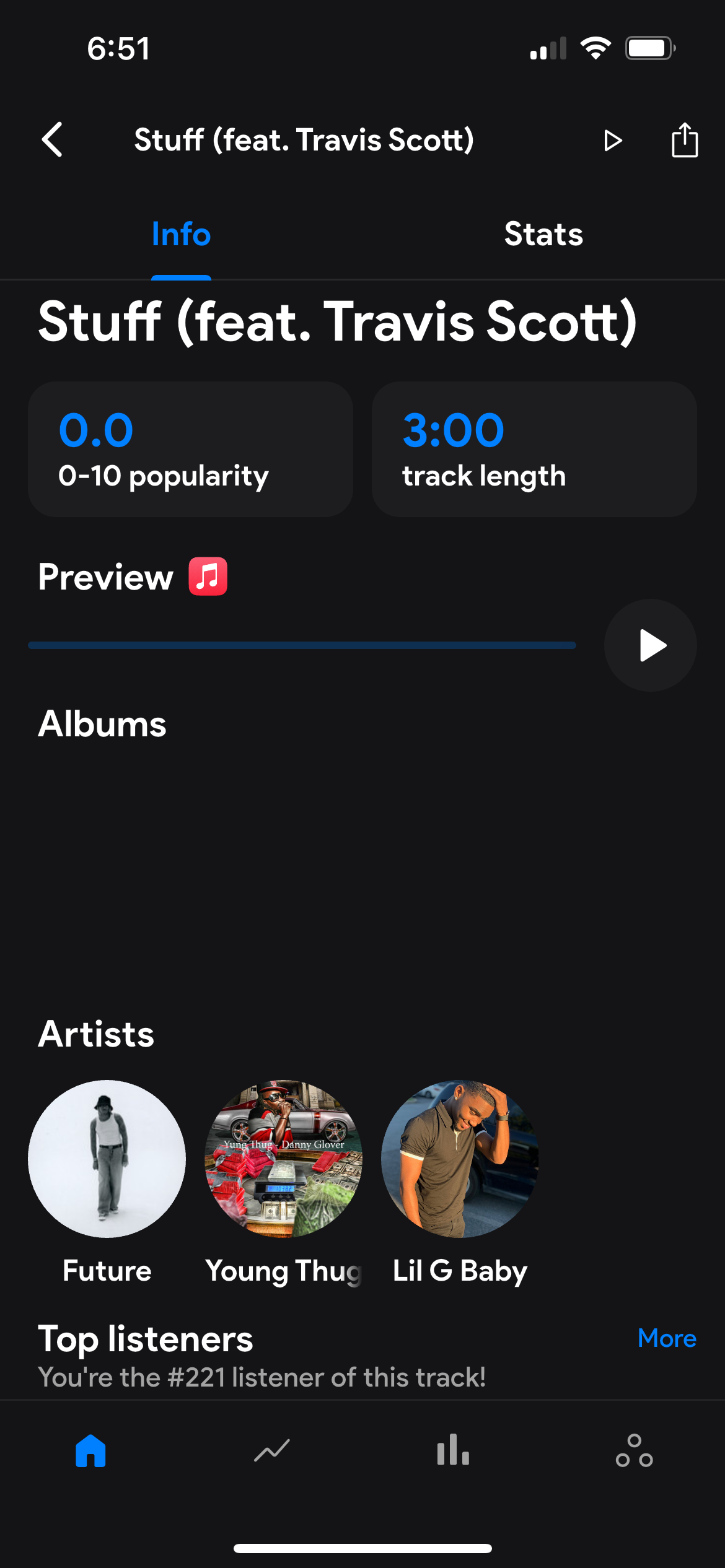The image size is (725, 1568).
Task: Open the three-circles tab in bottom navigation
Action: coord(634,1450)
